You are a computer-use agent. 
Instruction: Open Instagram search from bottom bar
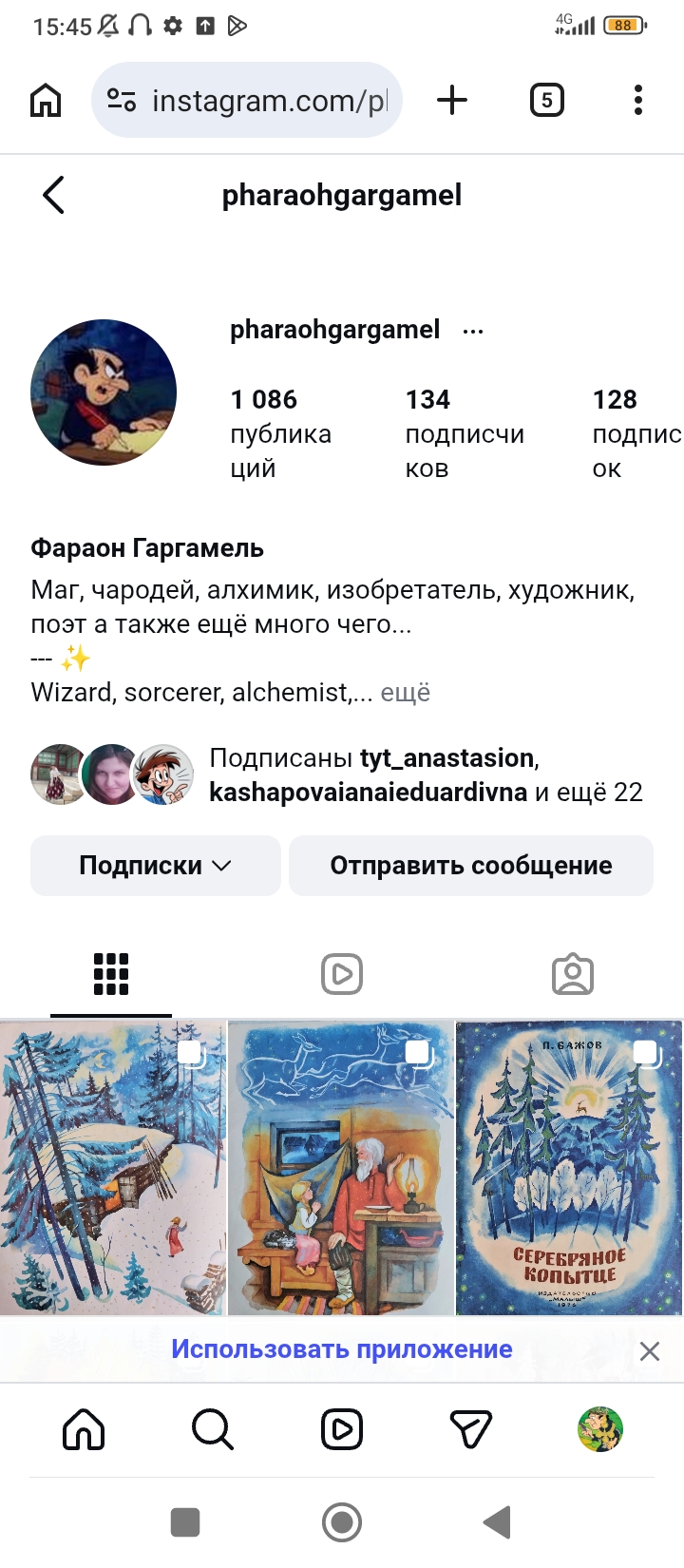212,1429
